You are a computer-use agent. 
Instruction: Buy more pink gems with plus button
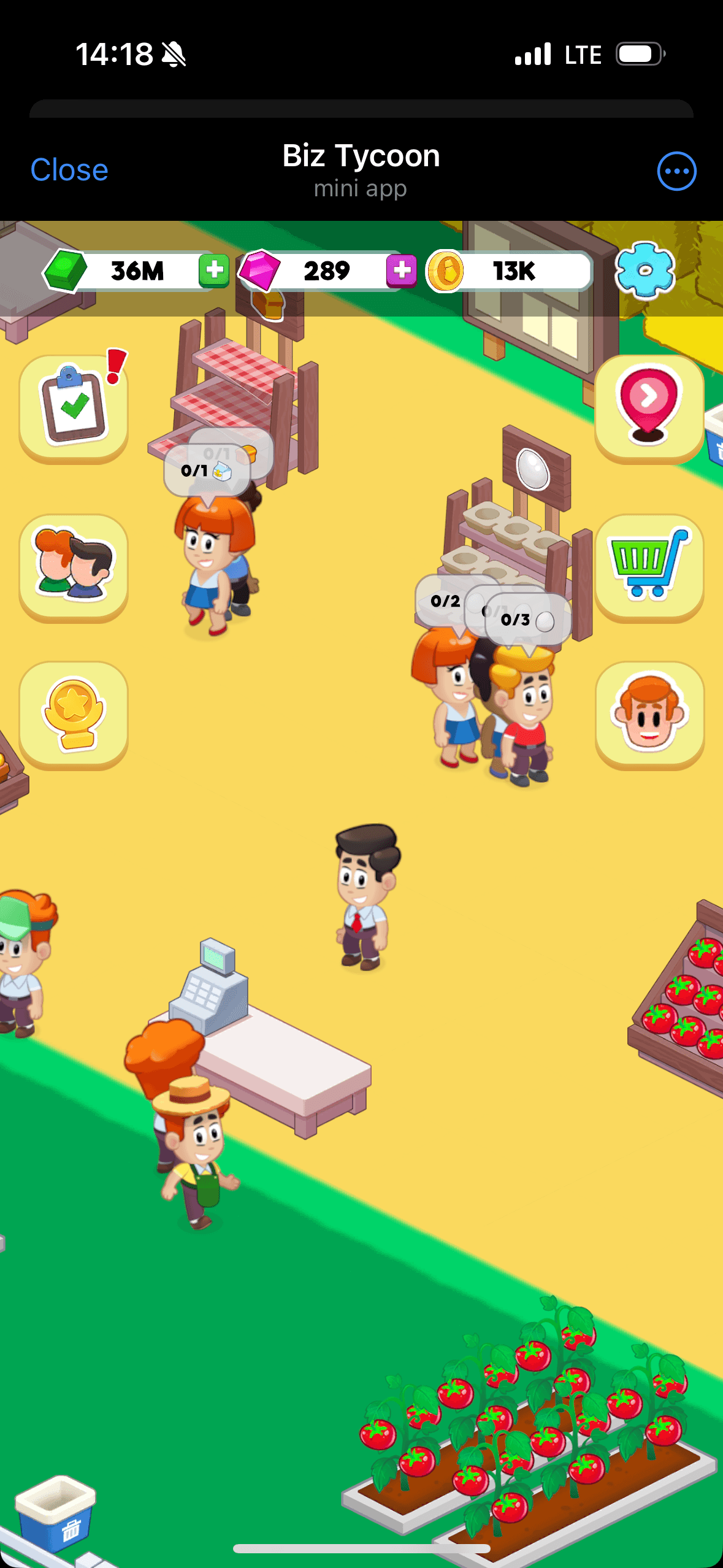coord(401,271)
